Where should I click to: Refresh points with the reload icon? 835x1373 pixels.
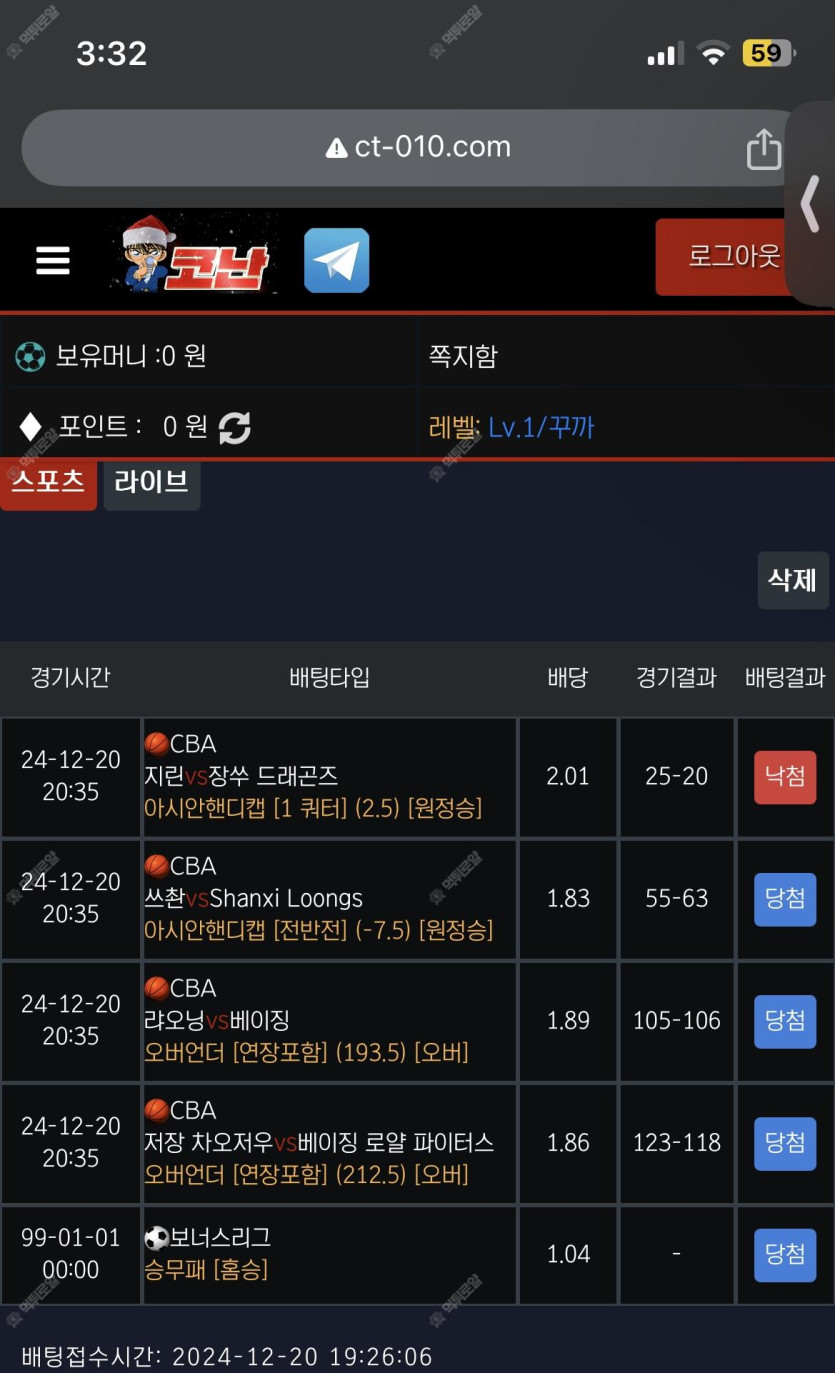[x=235, y=428]
